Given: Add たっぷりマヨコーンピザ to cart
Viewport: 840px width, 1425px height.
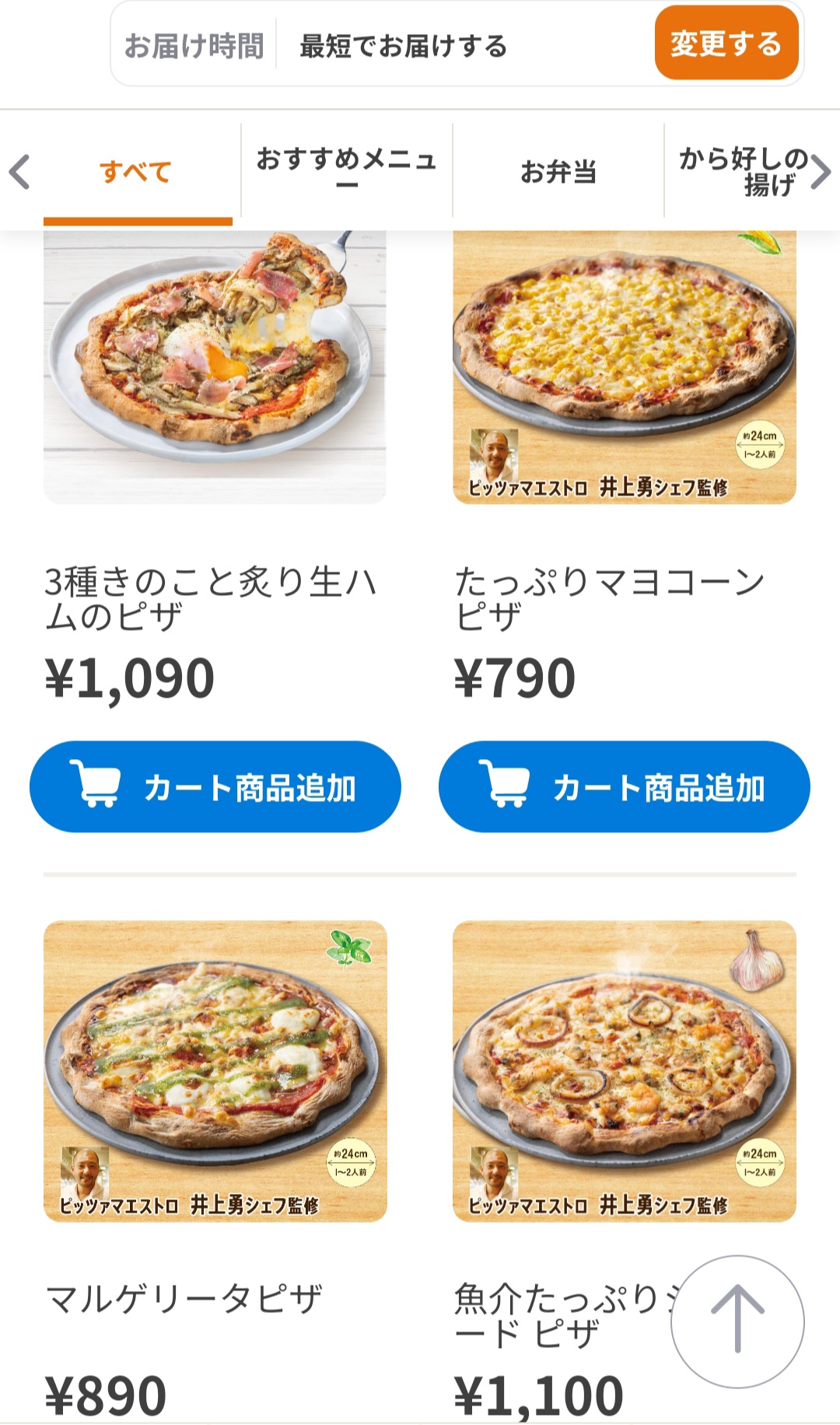Looking at the screenshot, I should click(624, 786).
